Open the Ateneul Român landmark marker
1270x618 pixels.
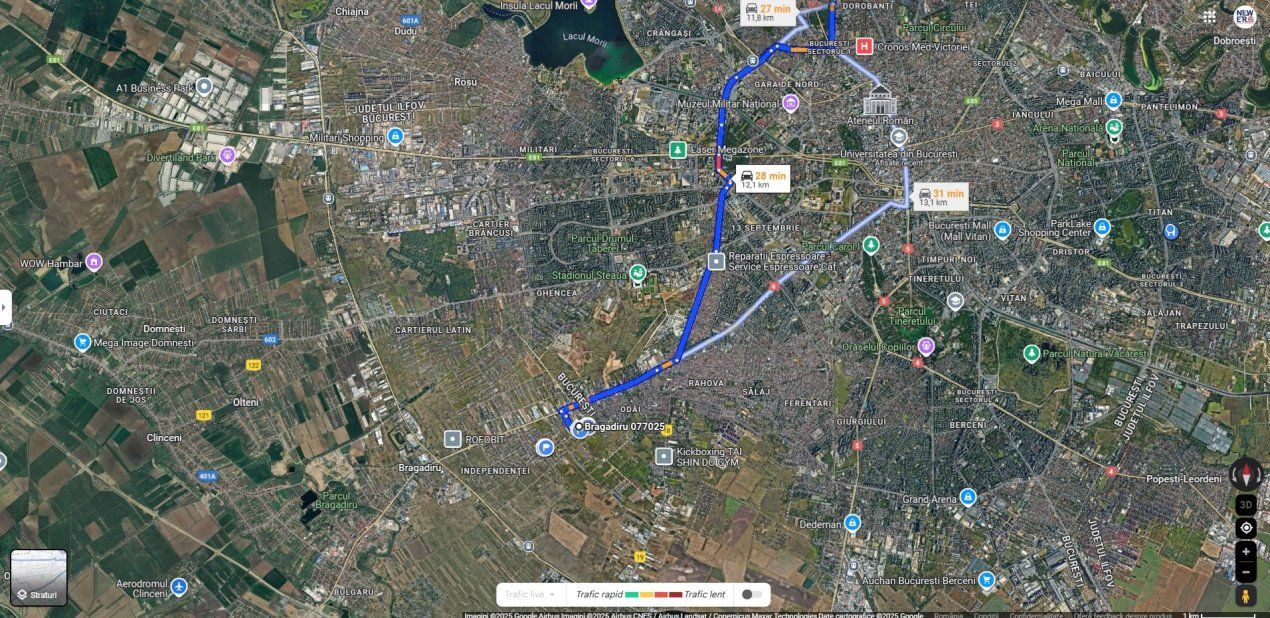(x=880, y=101)
